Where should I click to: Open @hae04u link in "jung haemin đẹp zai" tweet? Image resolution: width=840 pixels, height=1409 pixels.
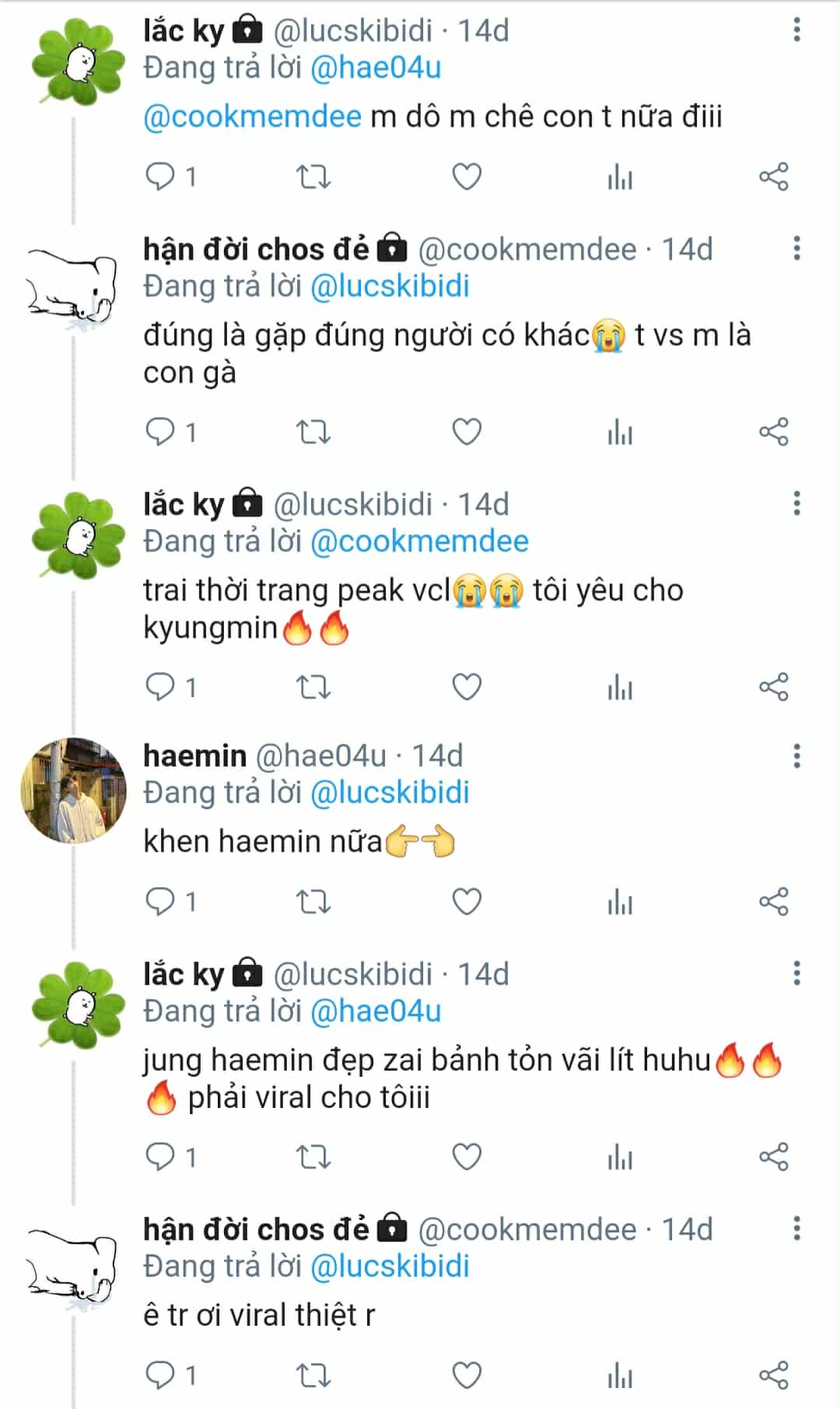[376, 1011]
